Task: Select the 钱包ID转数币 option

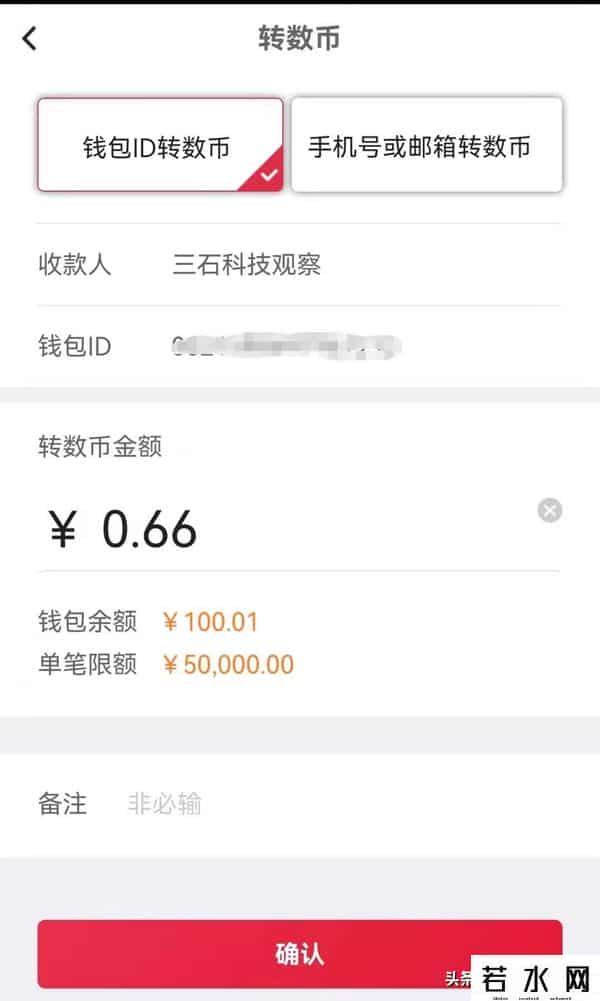Action: [x=160, y=146]
